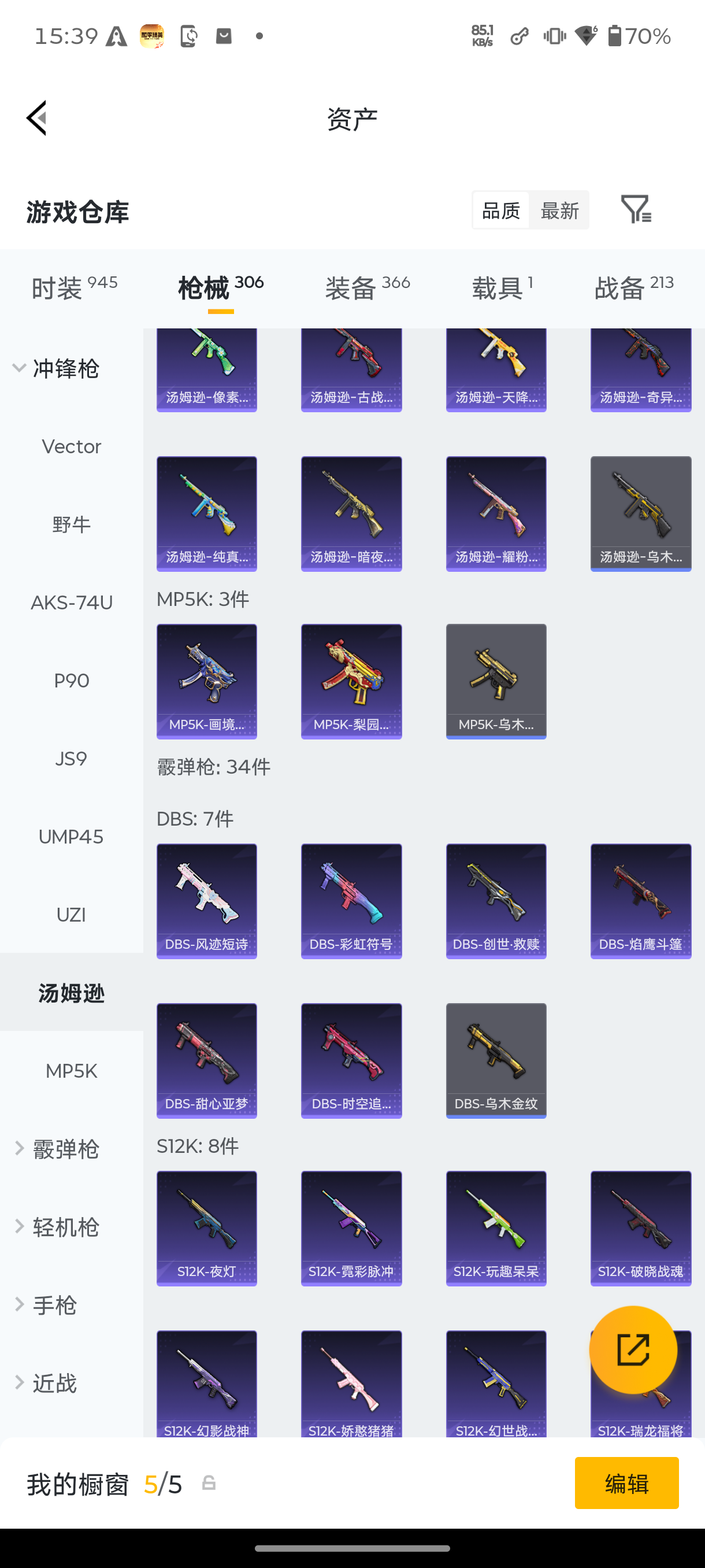
Task: Tap the 编辑 button for my showcase
Action: tap(626, 1483)
